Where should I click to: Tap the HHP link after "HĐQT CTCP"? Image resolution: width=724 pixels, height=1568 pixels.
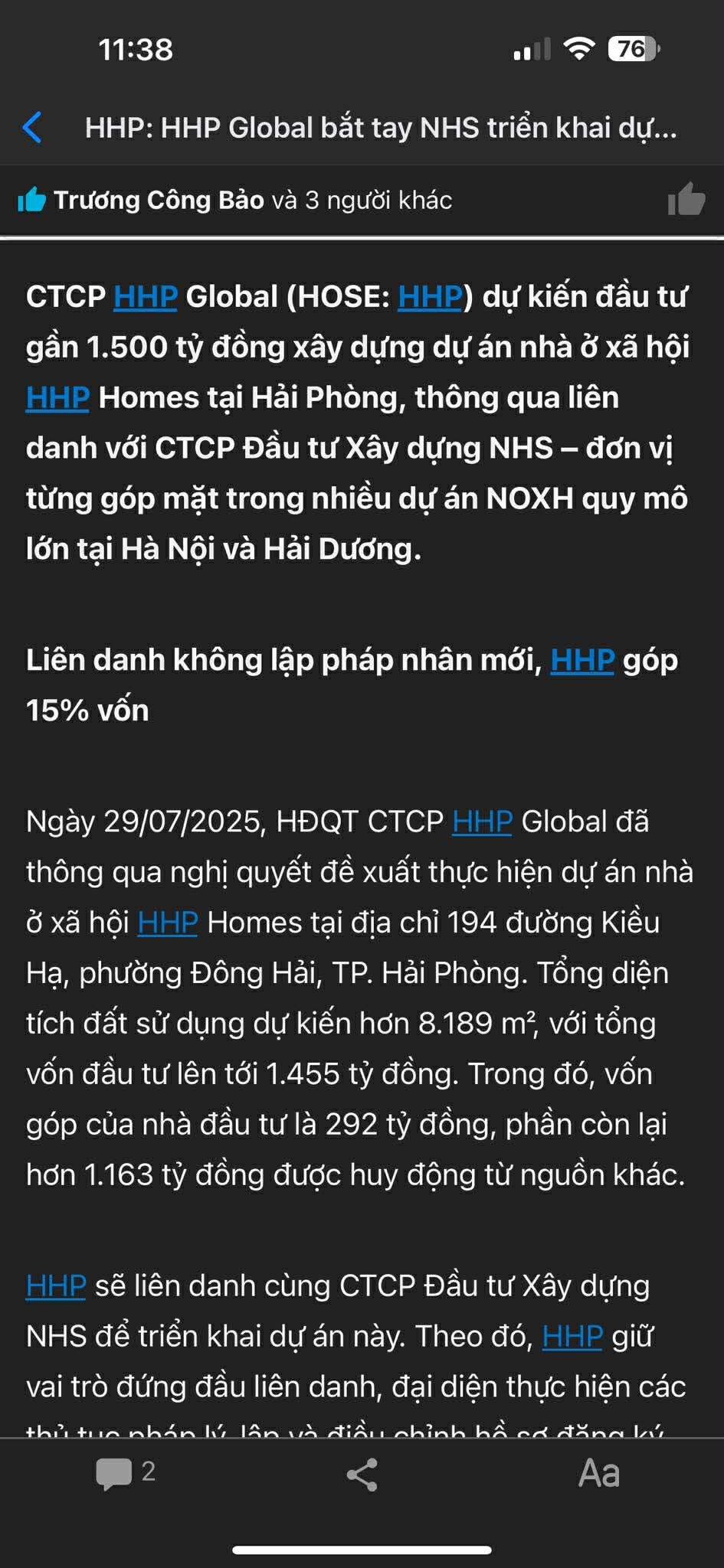pyautogui.click(x=482, y=822)
